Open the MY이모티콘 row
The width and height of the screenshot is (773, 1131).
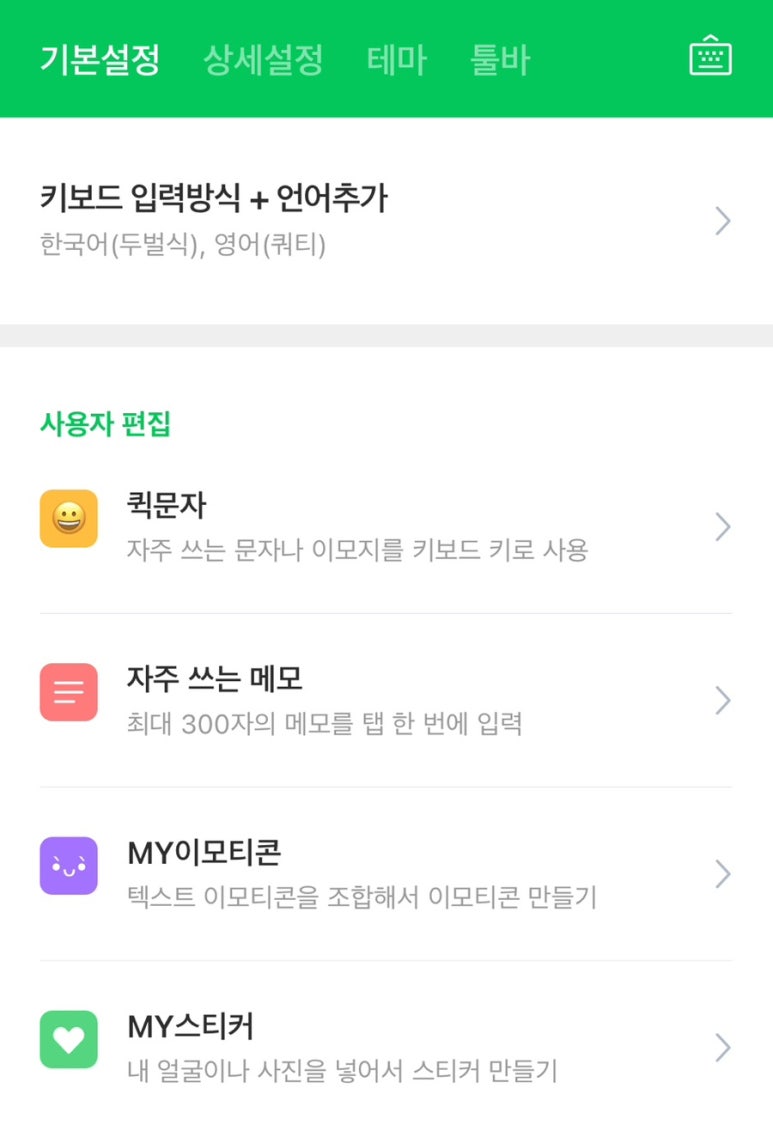point(386,873)
